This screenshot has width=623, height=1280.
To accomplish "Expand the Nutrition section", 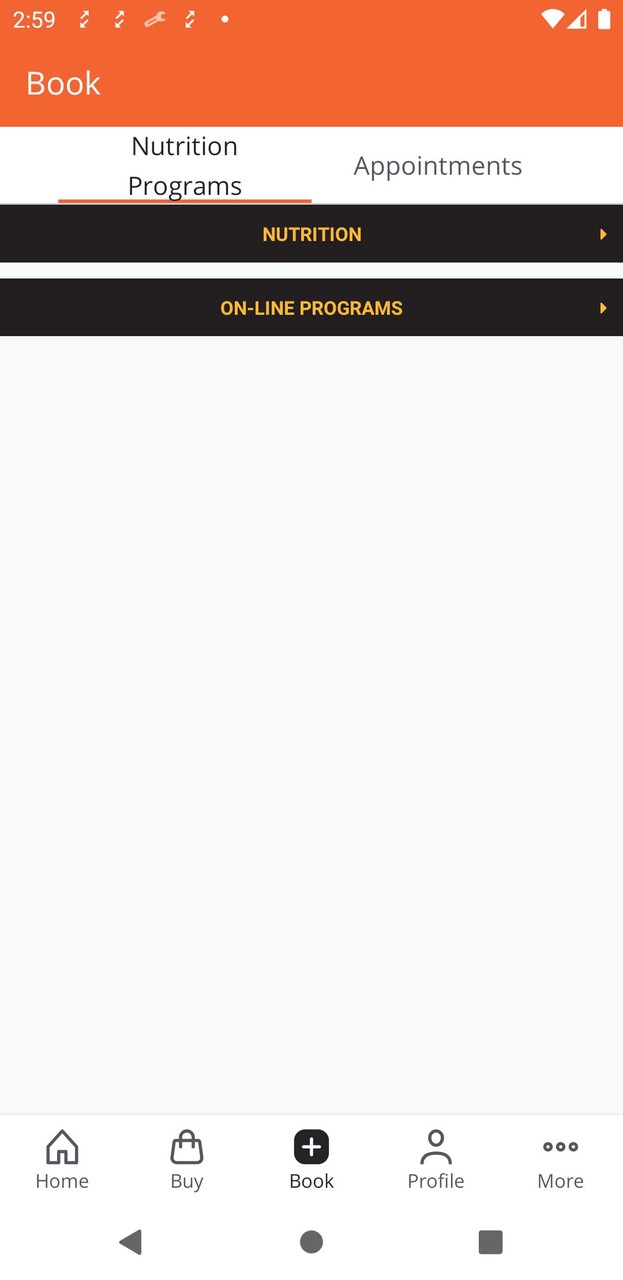I will point(311,234).
